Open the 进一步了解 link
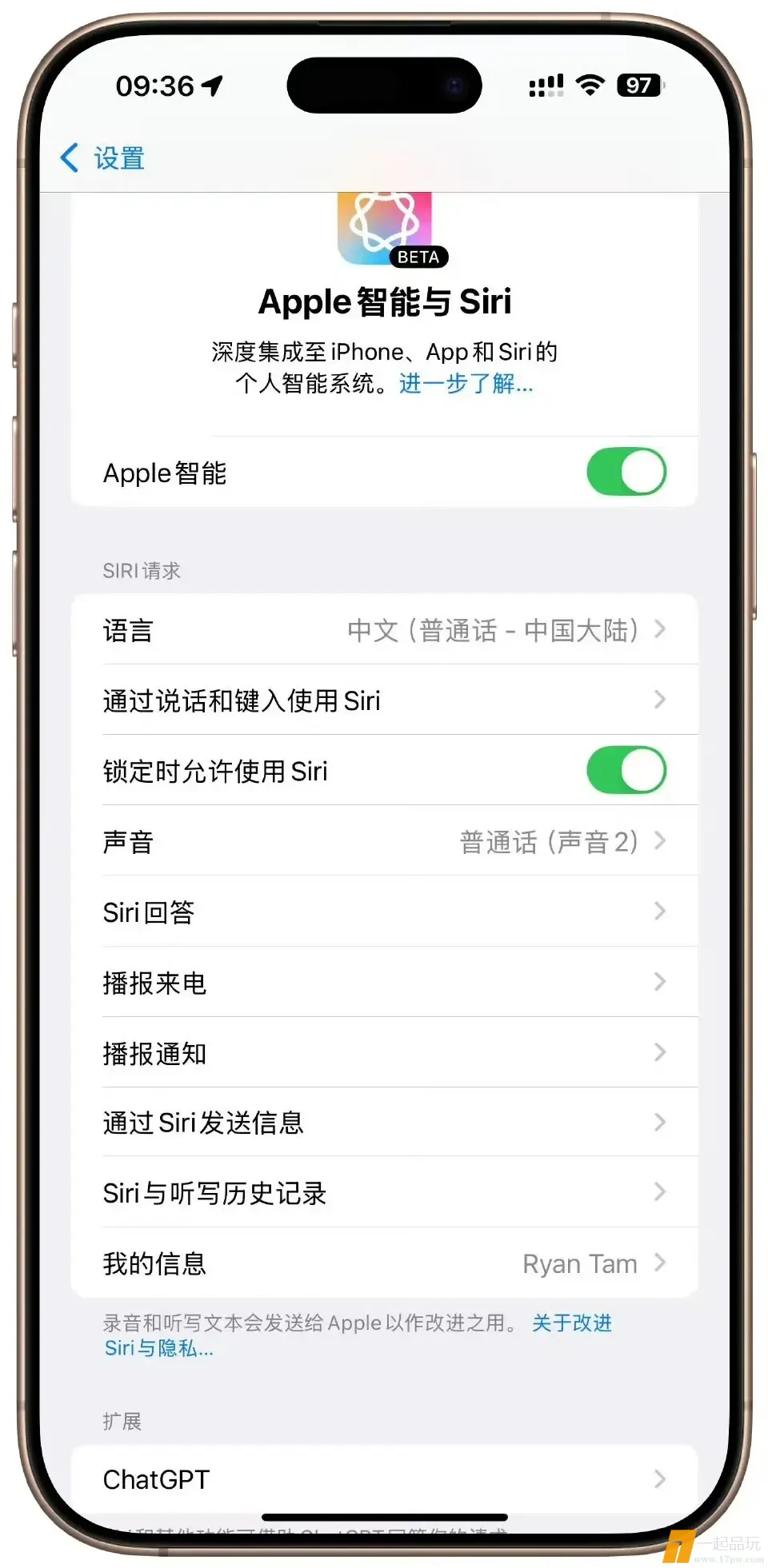The height and width of the screenshot is (1568, 768). click(466, 384)
